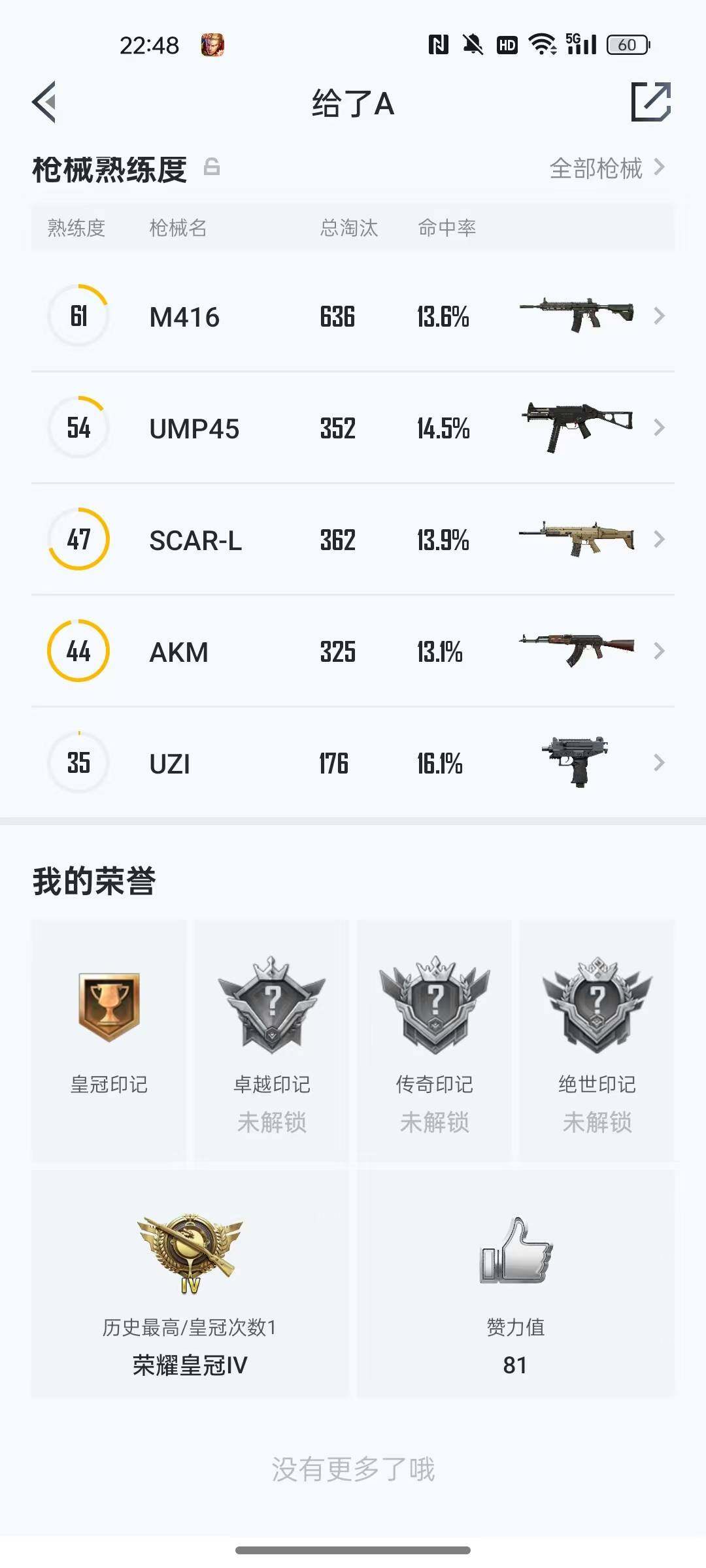The height and width of the screenshot is (1568, 706).
Task: Click the lock icon beside 枪械熟练度
Action: (211, 168)
